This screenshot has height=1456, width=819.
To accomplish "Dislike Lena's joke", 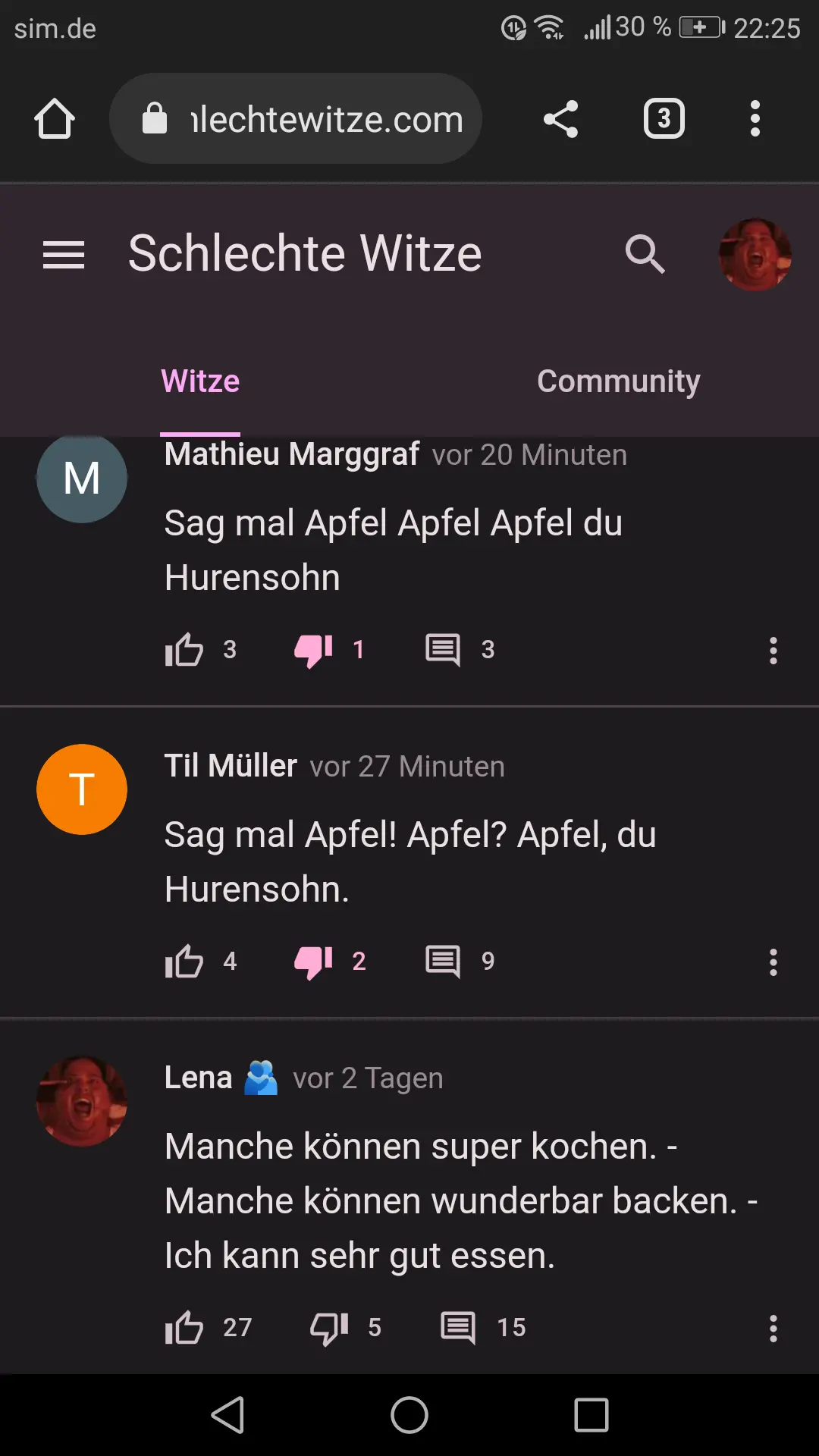I will (x=329, y=1328).
